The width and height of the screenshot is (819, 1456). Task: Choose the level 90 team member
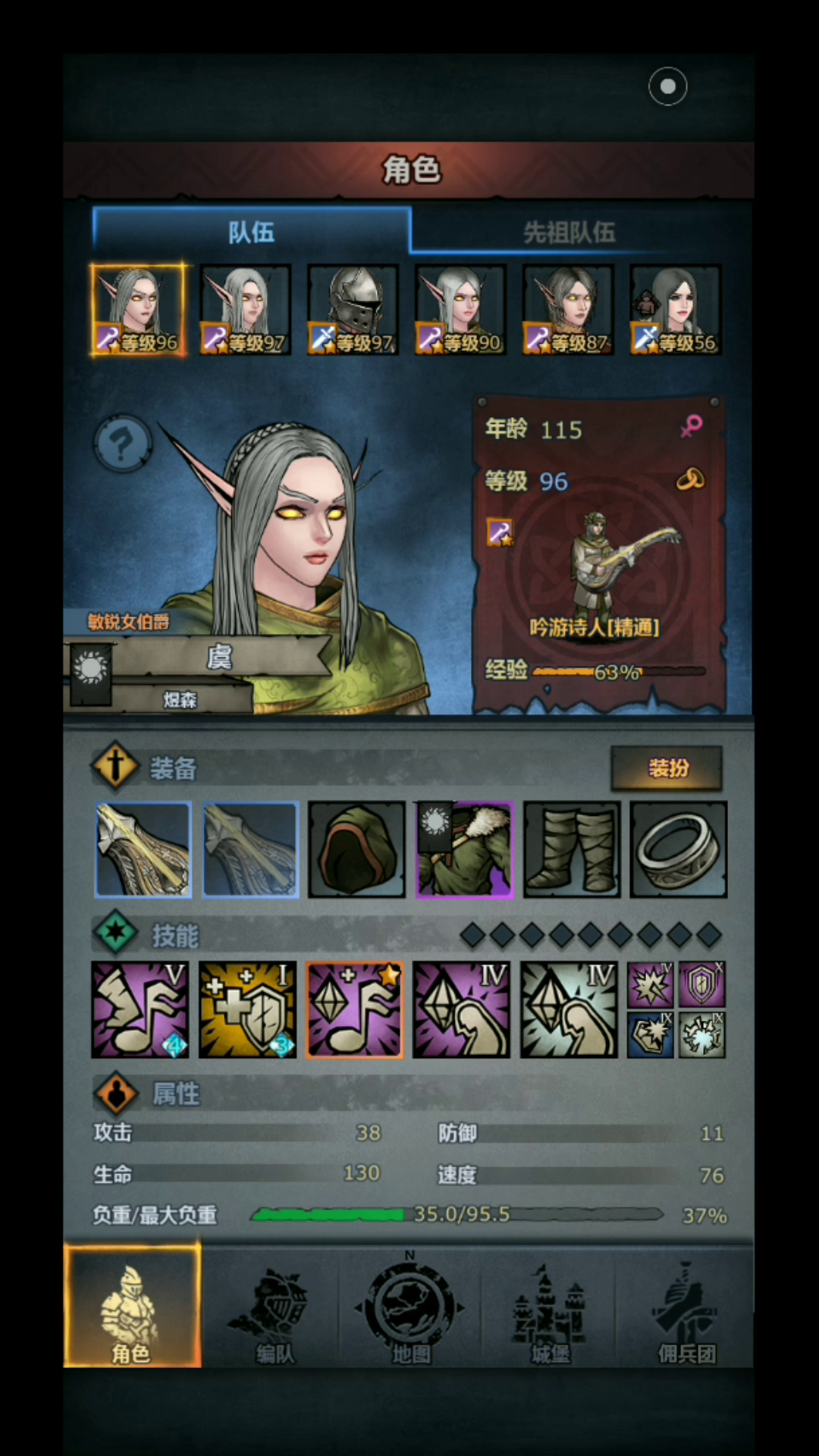click(460, 309)
